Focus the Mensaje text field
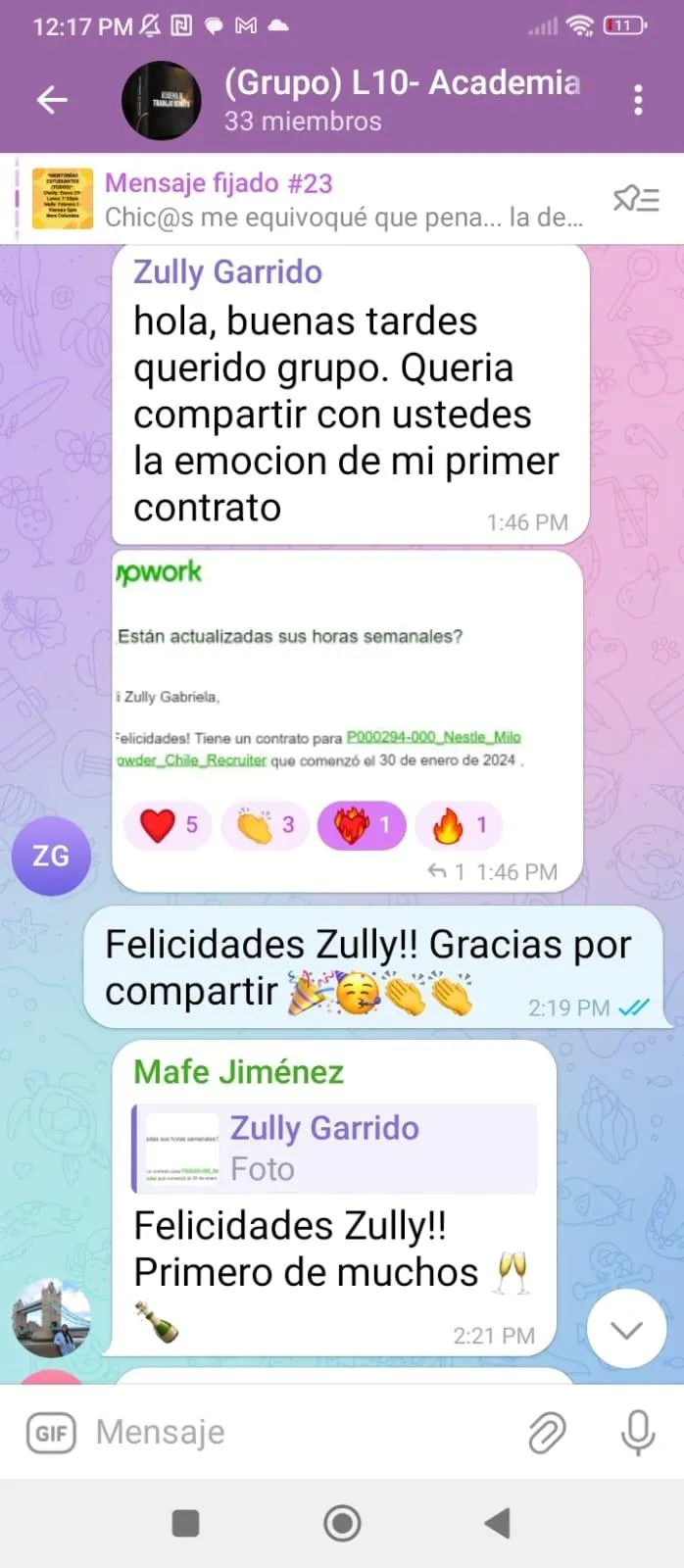The width and height of the screenshot is (684, 1568). pyautogui.click(x=304, y=1433)
